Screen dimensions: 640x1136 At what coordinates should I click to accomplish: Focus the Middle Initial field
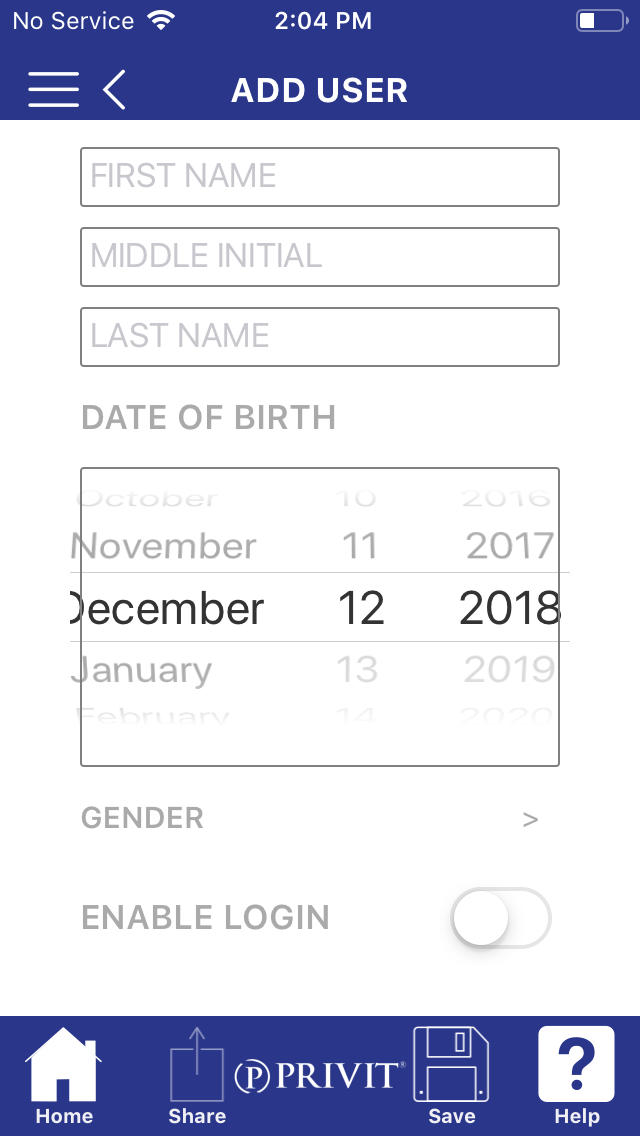320,256
